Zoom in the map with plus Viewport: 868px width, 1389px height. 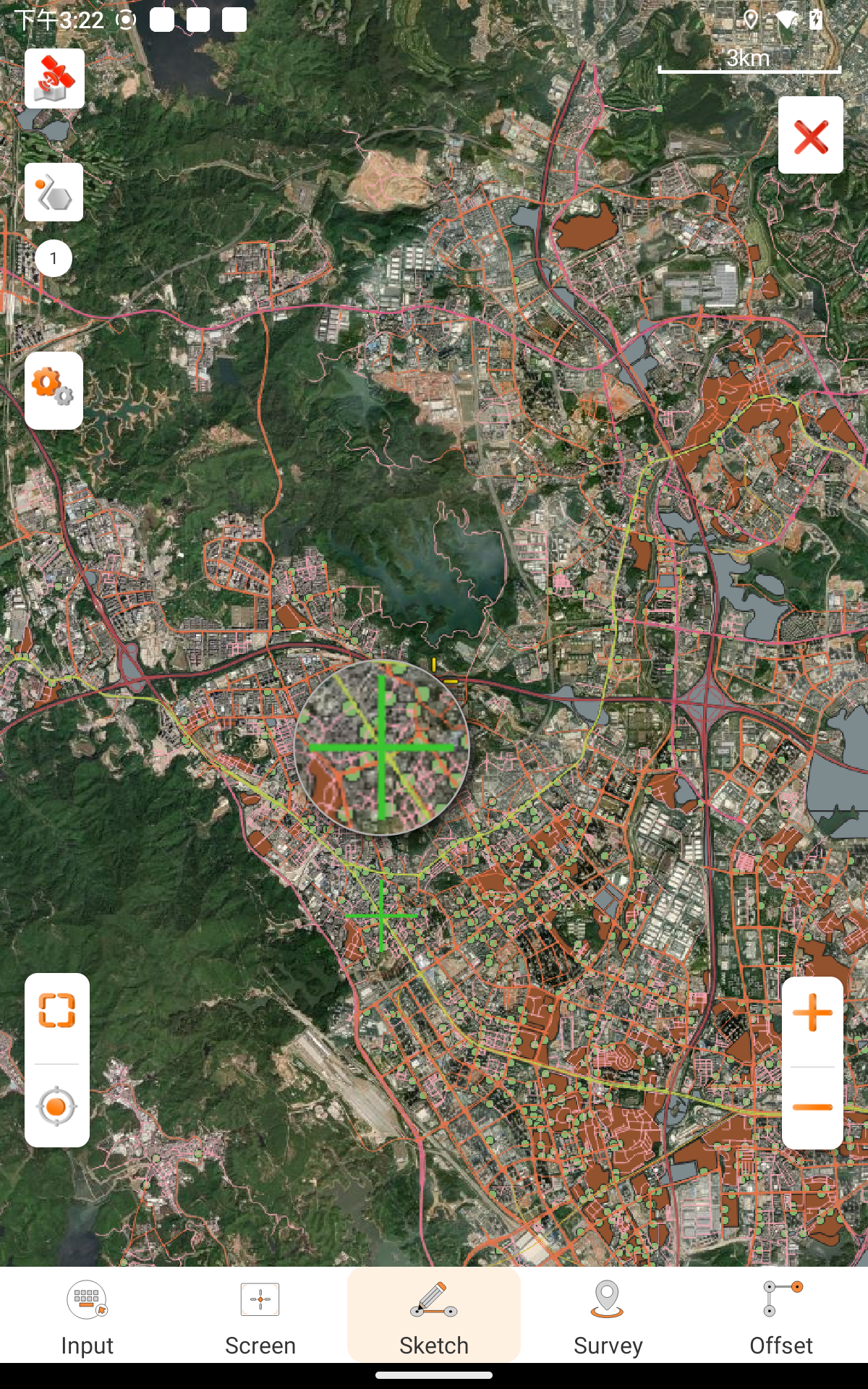click(812, 1013)
